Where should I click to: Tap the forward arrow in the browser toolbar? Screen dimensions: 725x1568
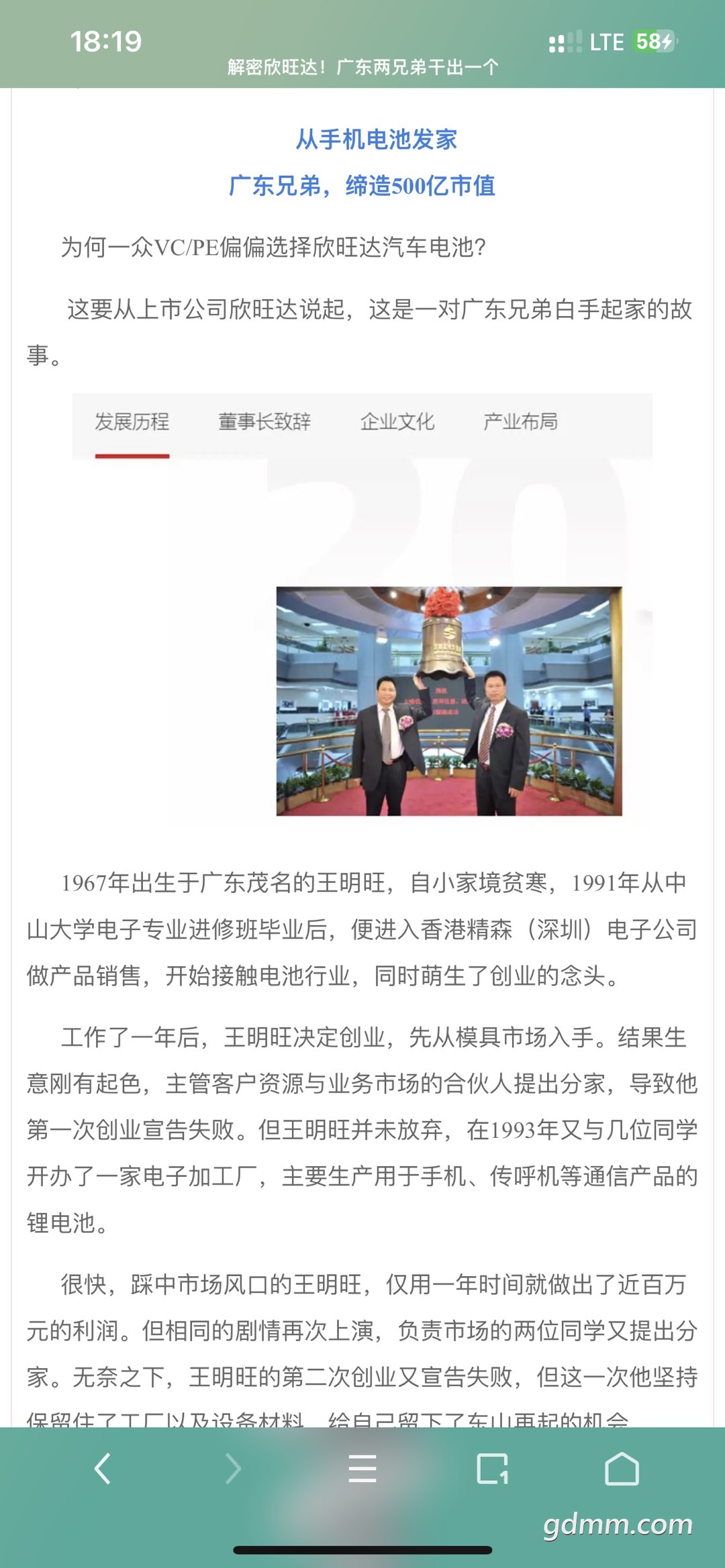233,1468
